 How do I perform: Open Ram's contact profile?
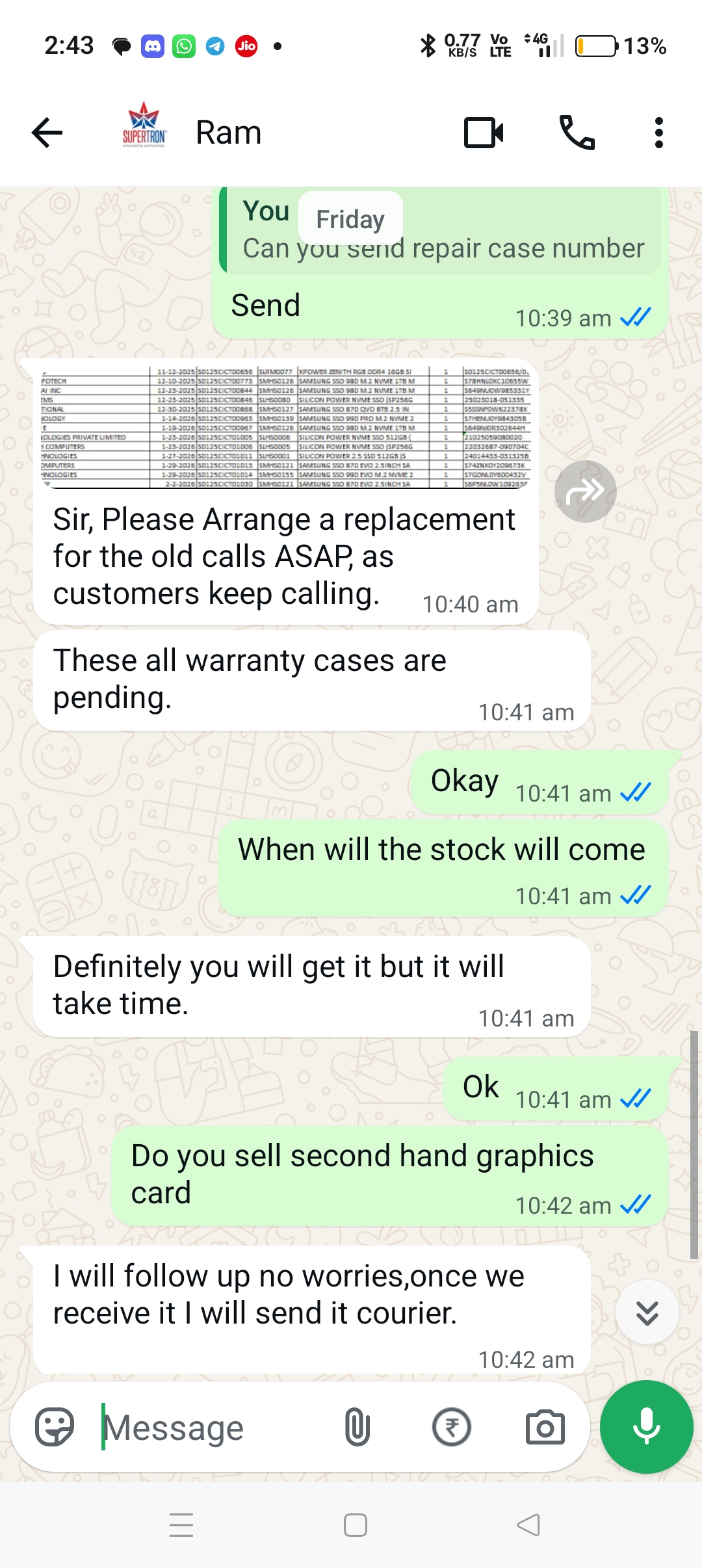pos(227,133)
